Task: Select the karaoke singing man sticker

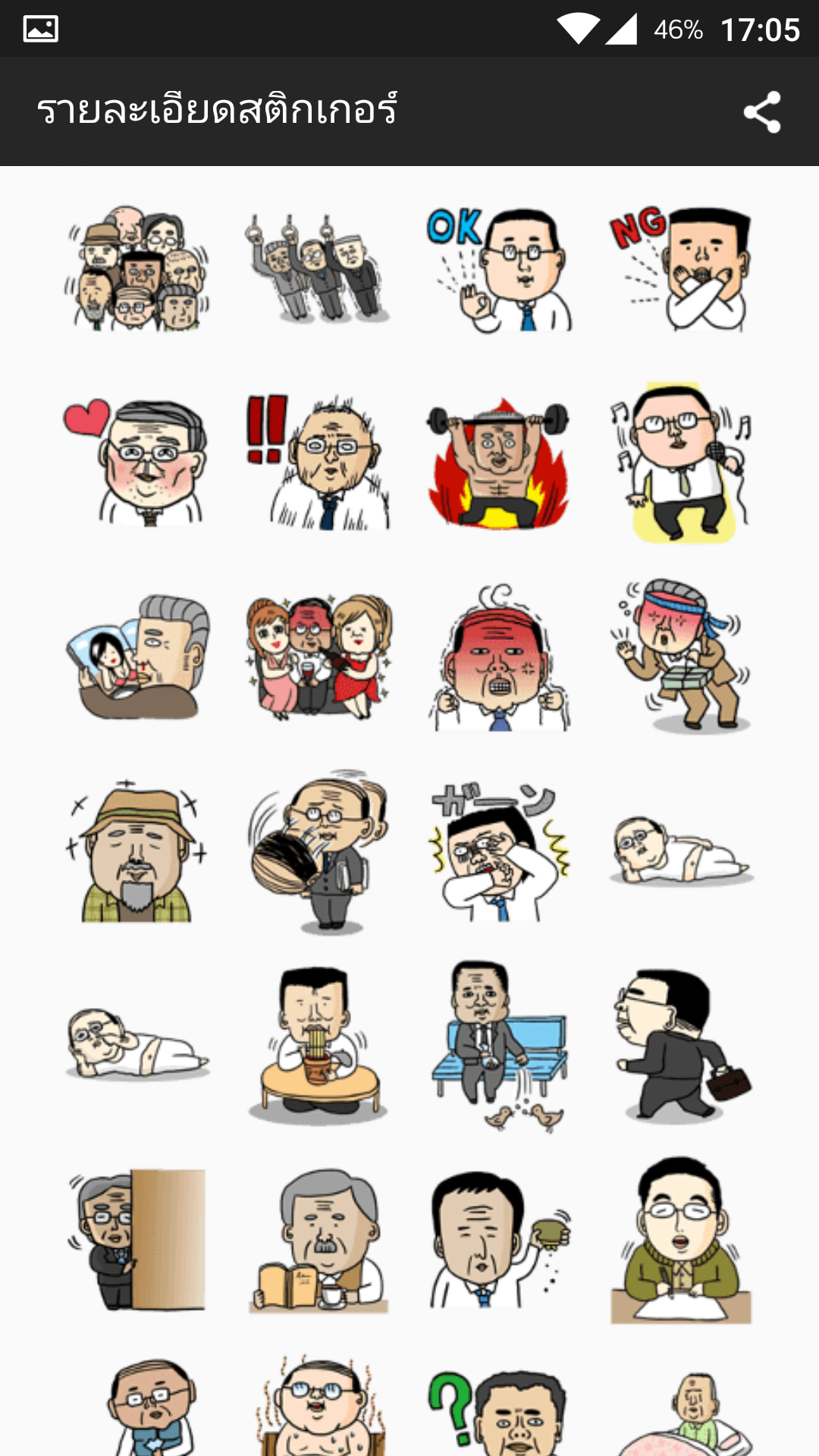Action: point(681,463)
